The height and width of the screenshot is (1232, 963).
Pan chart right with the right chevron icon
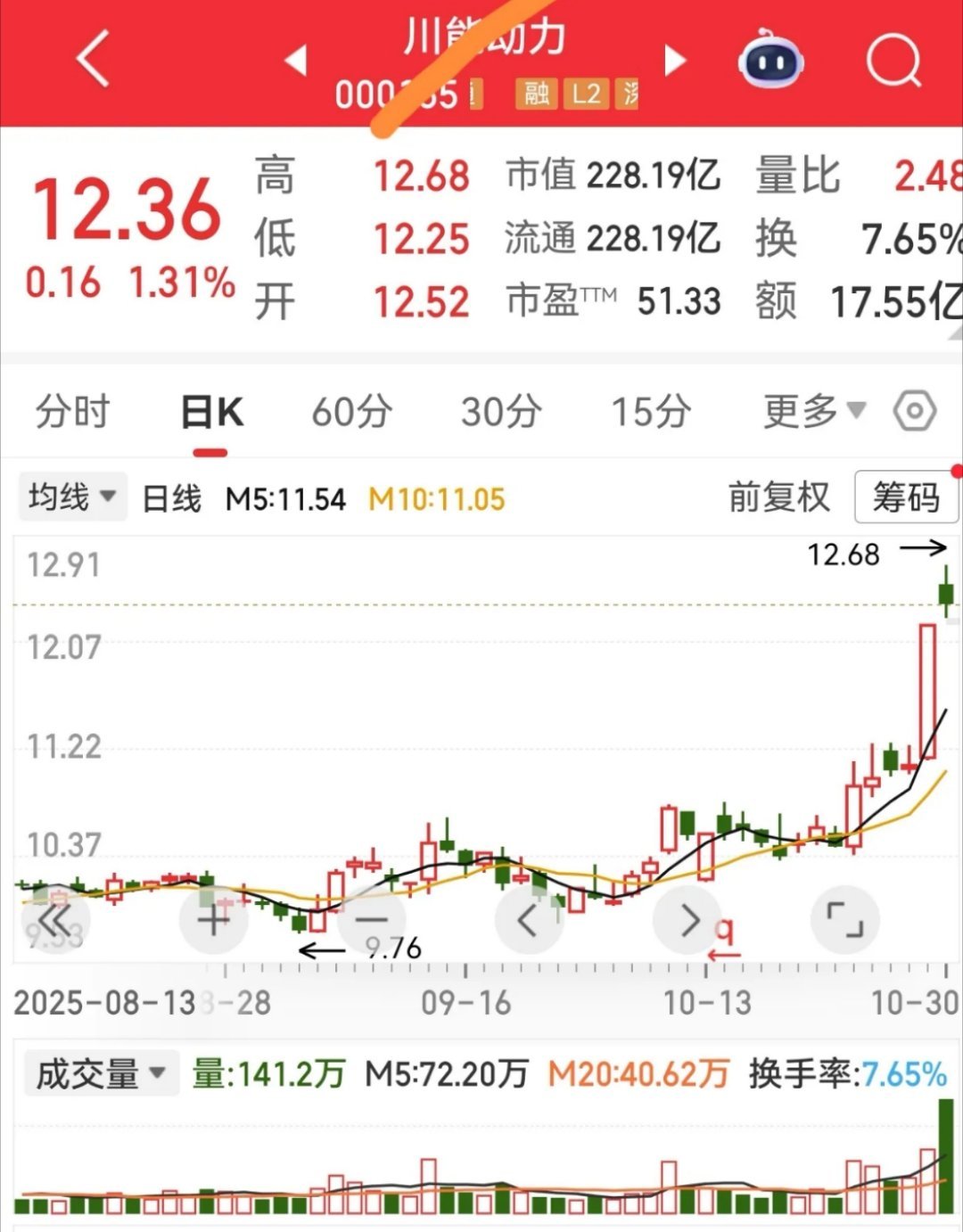point(687,920)
